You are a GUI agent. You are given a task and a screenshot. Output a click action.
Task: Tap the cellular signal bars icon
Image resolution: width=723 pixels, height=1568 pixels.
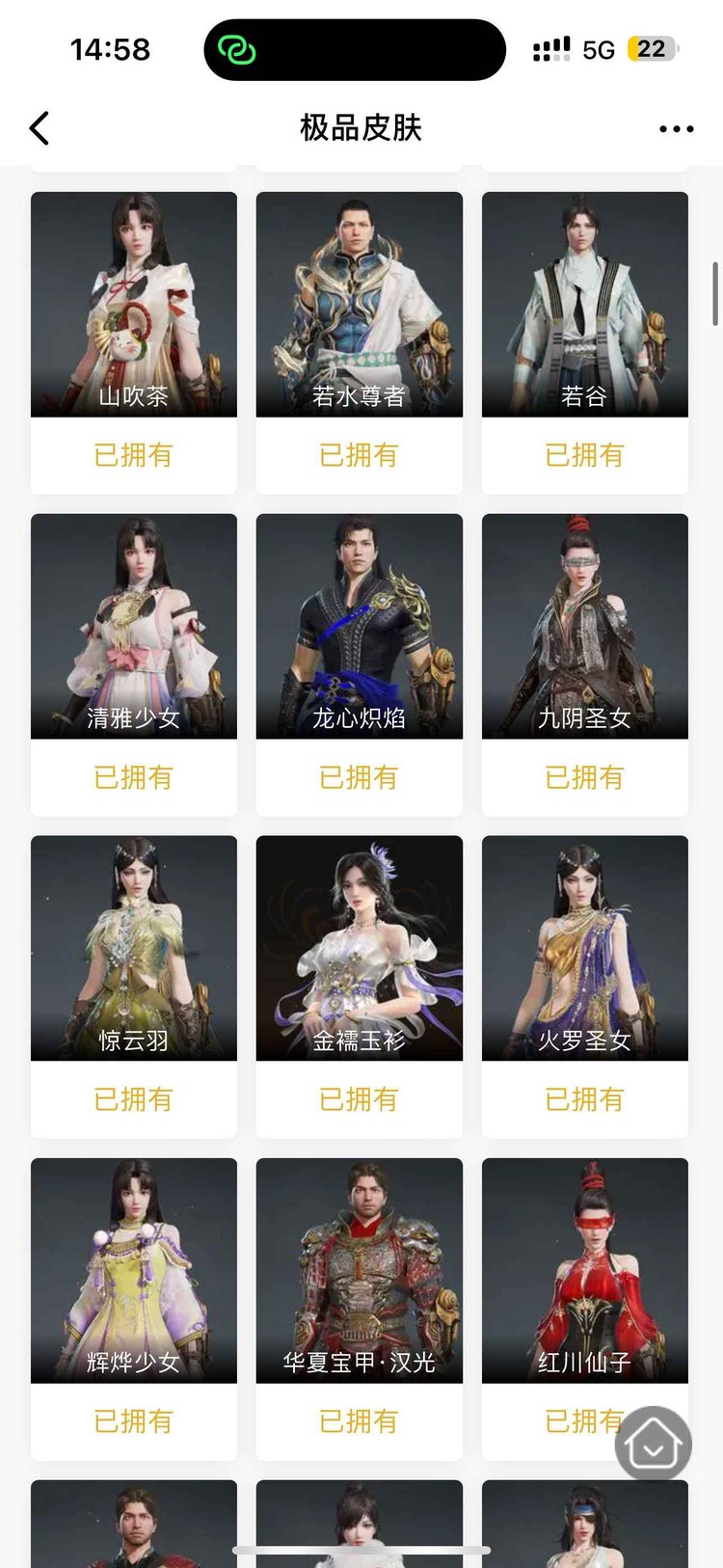pyautogui.click(x=550, y=47)
